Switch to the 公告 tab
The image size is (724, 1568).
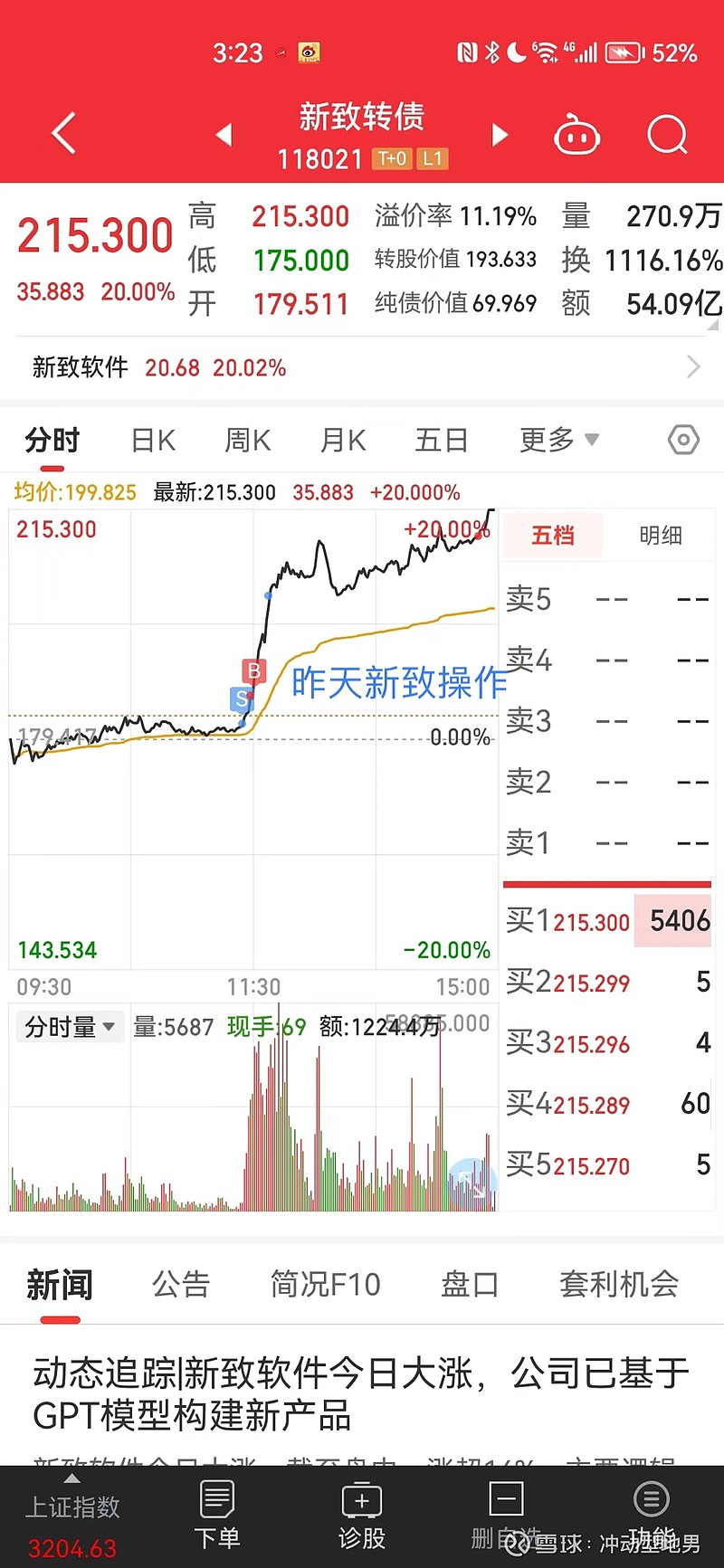click(181, 1284)
